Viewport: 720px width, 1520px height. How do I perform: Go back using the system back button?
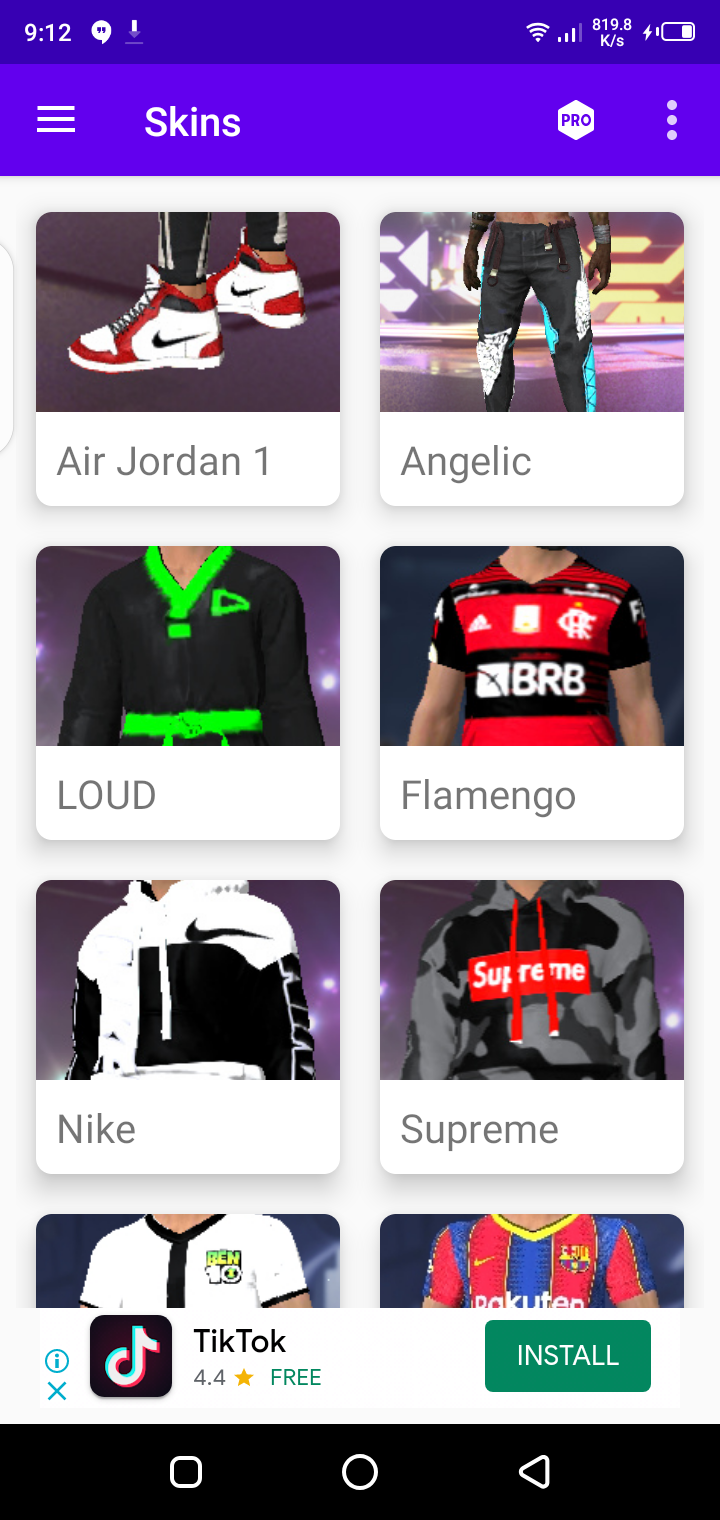point(534,1472)
